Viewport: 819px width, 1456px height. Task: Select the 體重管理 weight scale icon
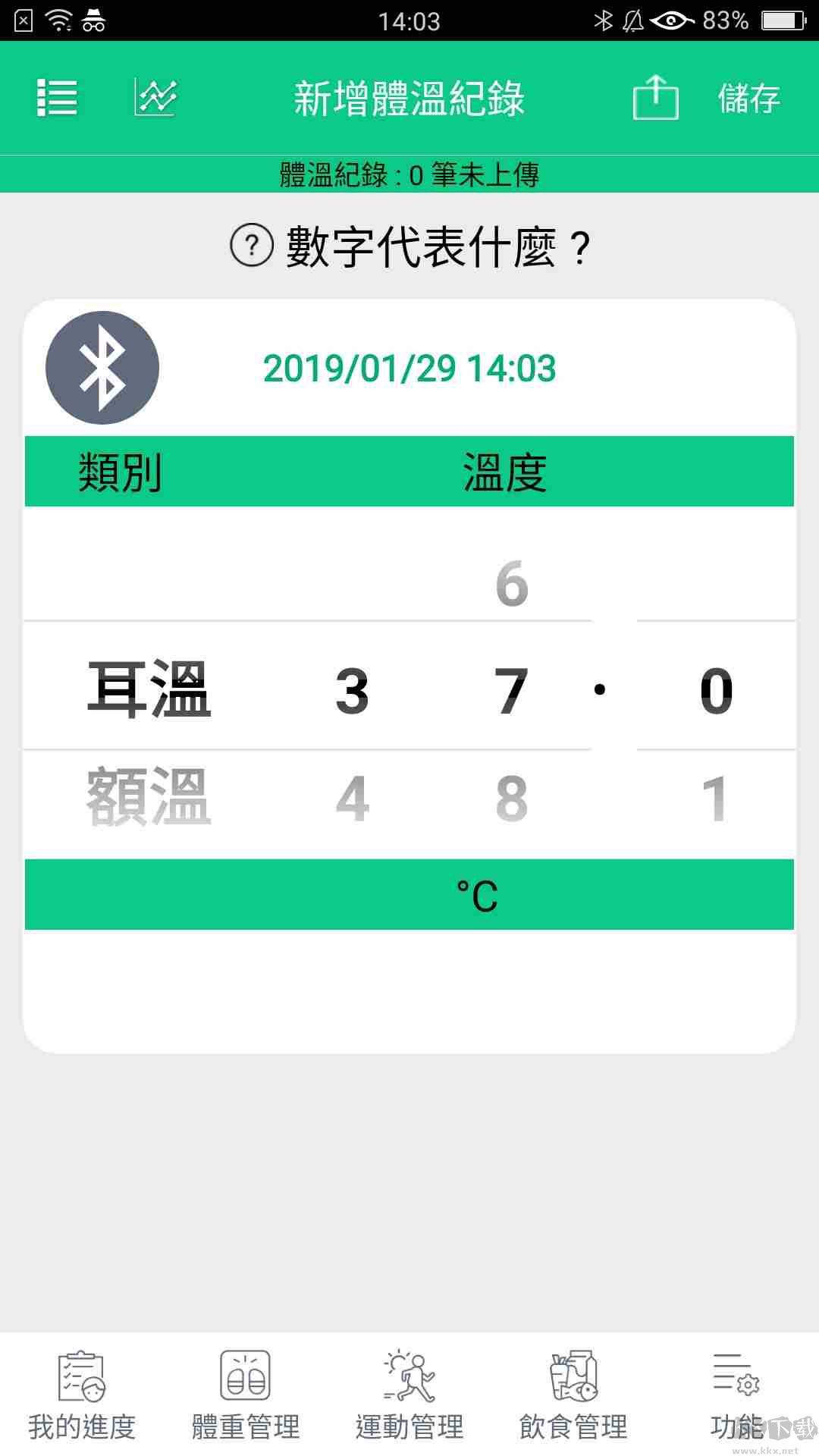244,1376
